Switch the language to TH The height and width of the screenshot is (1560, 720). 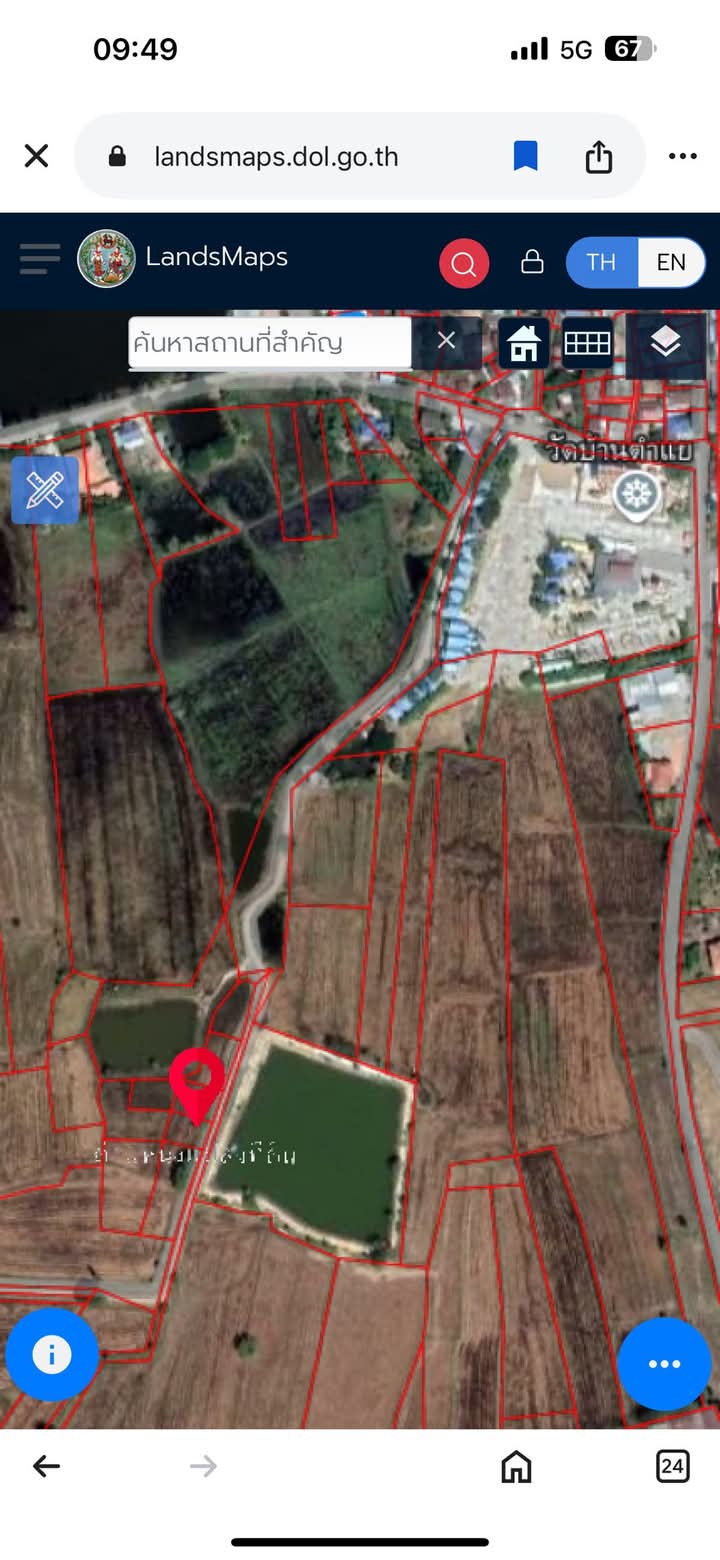(601, 262)
